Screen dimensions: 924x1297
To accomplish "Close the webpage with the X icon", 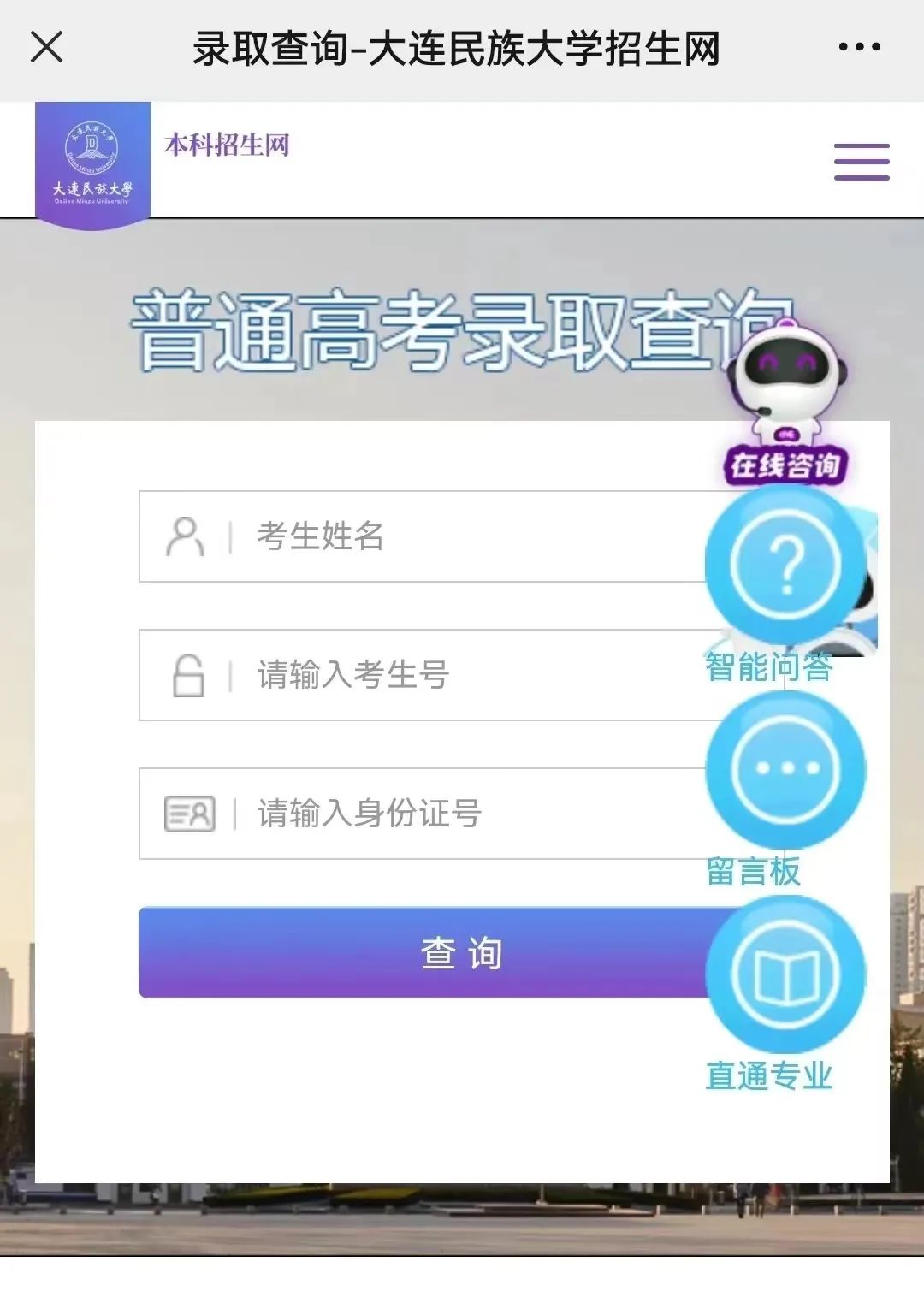I will pyautogui.click(x=46, y=47).
